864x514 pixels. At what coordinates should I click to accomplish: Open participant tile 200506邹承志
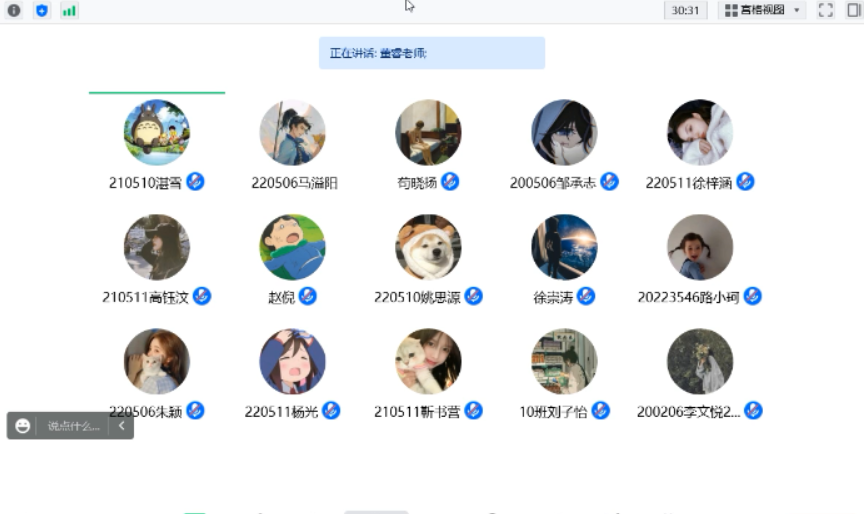[x=564, y=132]
